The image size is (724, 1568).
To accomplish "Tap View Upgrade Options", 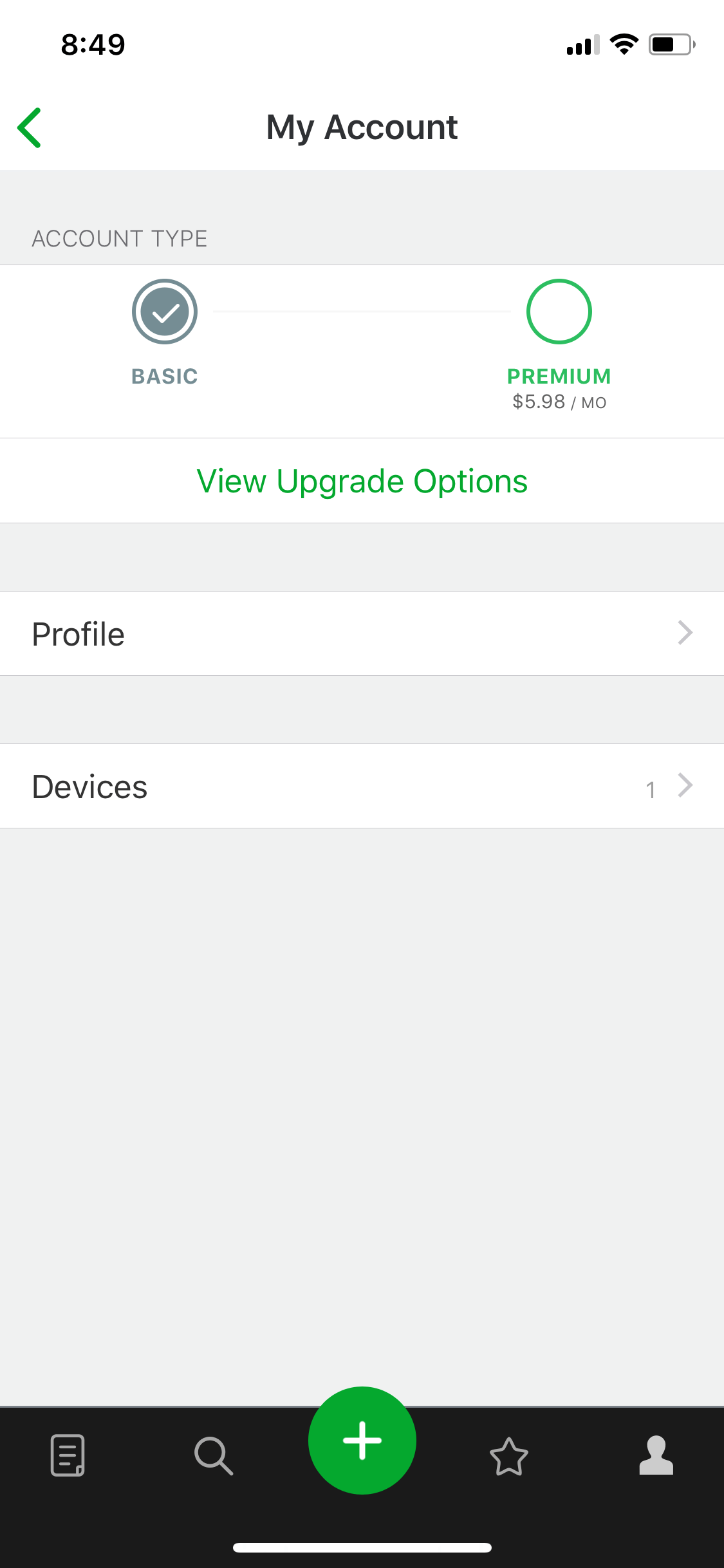I will pos(362,481).
